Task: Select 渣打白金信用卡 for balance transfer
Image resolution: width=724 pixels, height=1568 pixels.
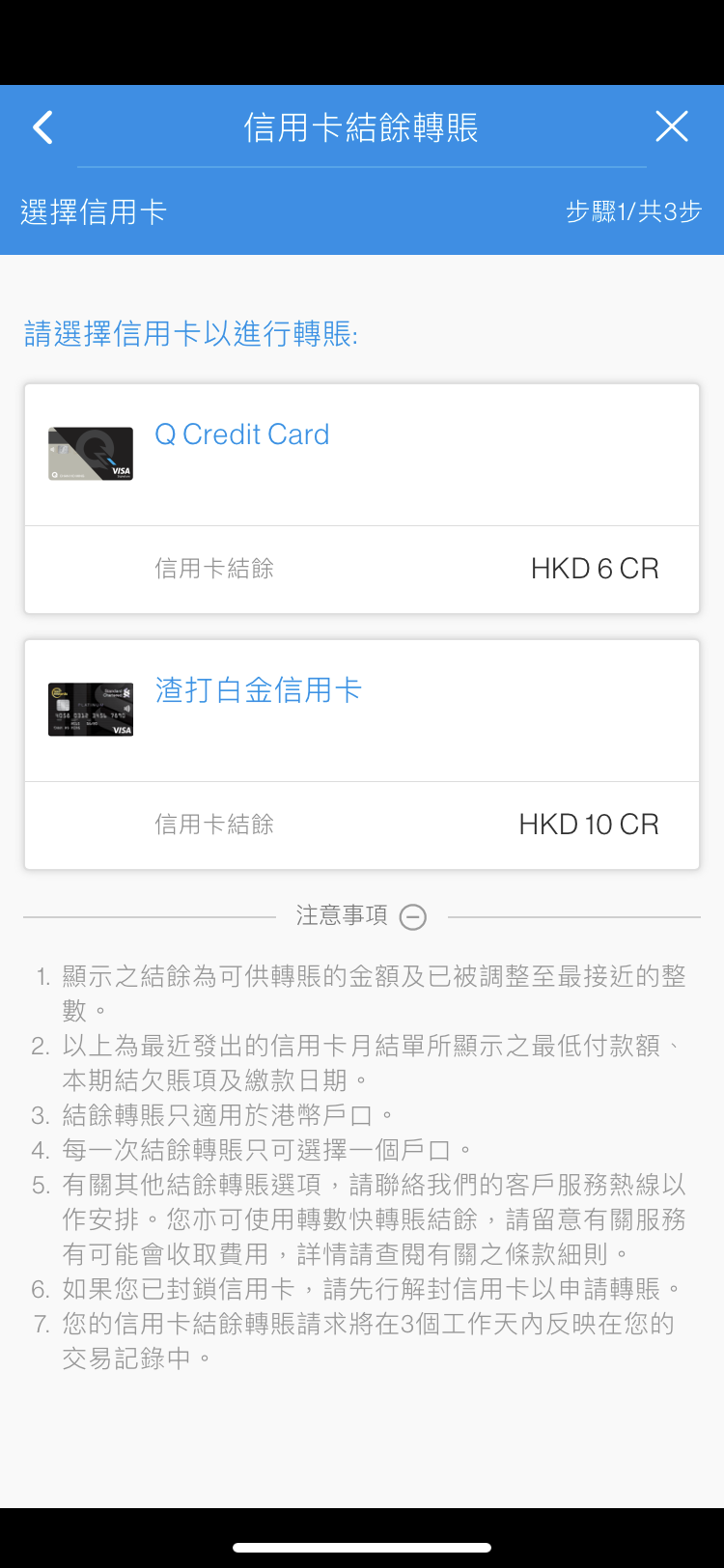Action: click(258, 689)
